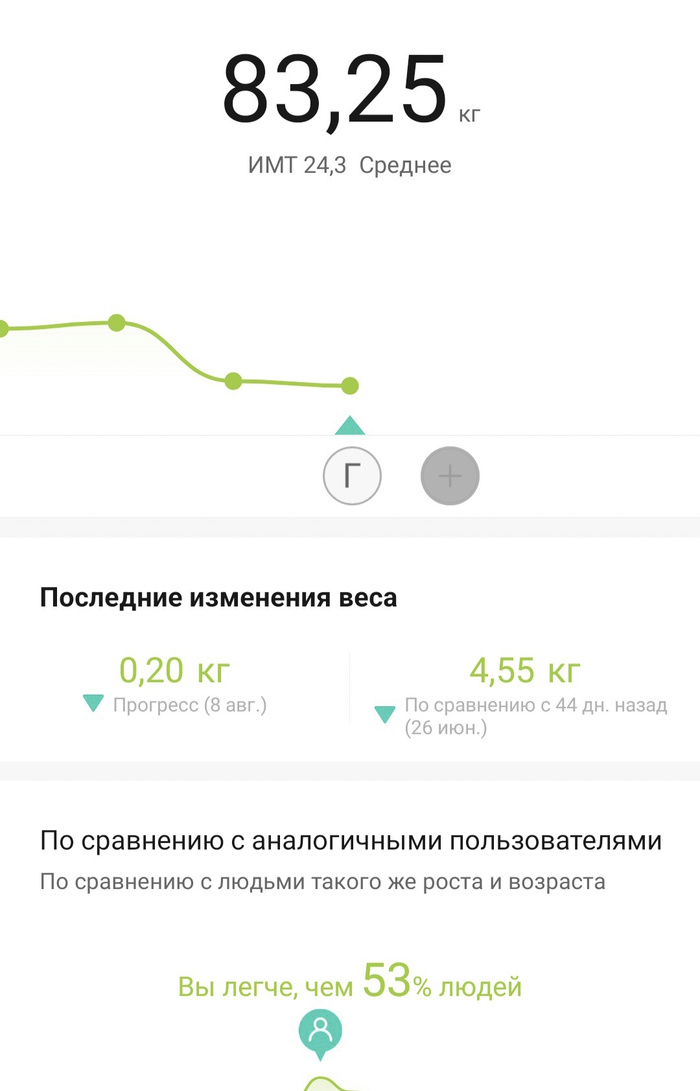
Task: Open the 44-day comparison from 26 июн.
Action: click(x=523, y=690)
